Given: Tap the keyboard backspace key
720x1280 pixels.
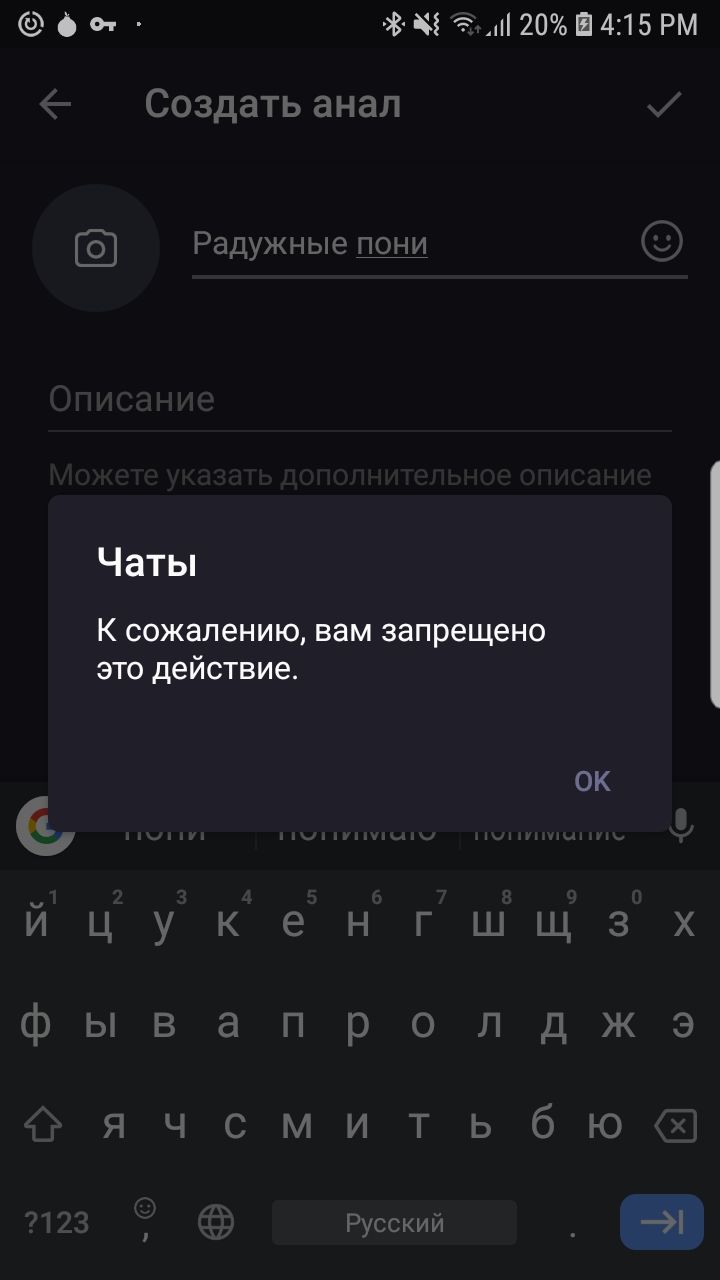Looking at the screenshot, I should coord(676,1127).
